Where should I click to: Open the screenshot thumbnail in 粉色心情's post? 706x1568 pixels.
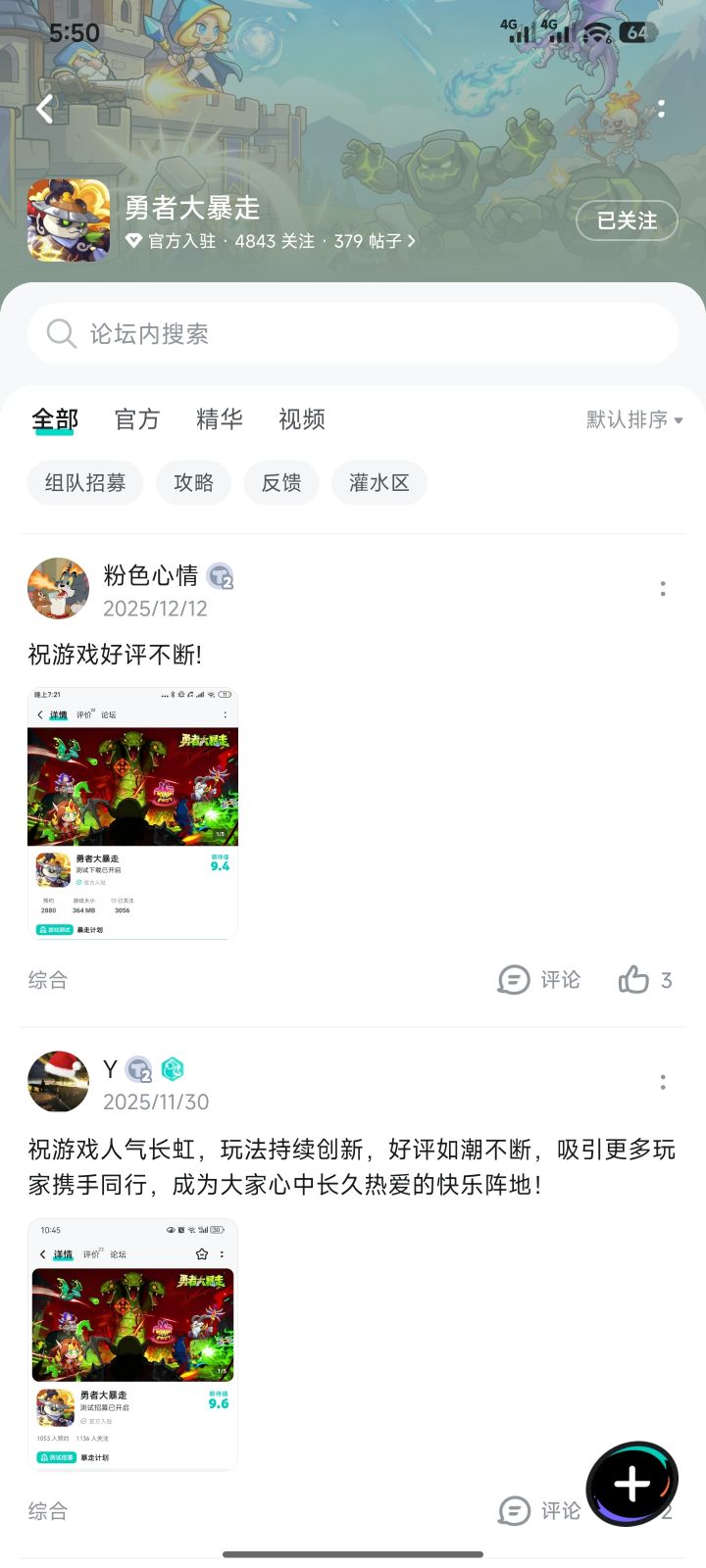(132, 811)
